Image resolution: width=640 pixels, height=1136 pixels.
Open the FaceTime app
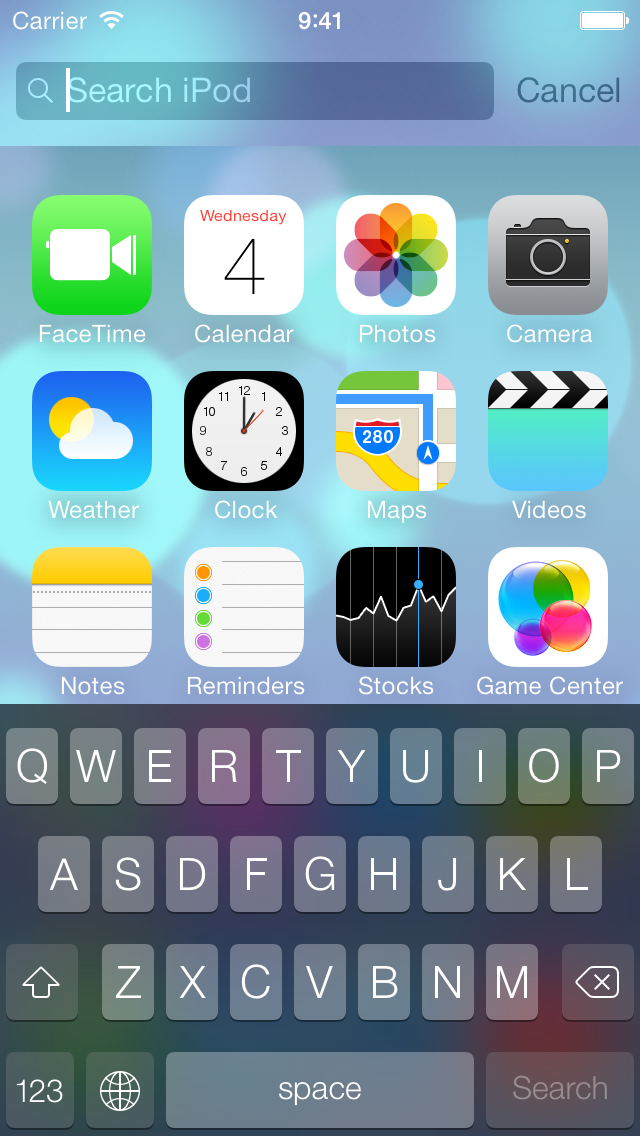(92, 256)
